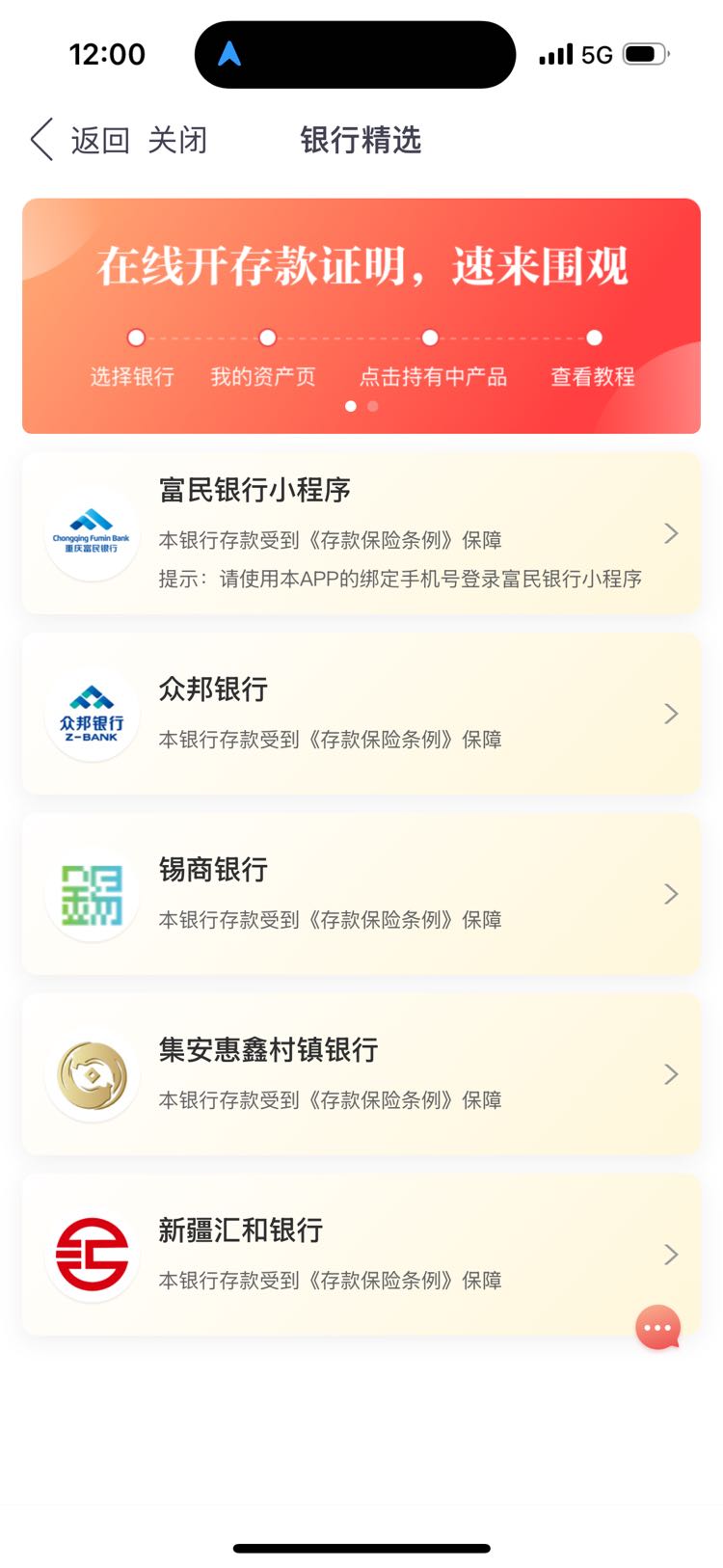Open 富民银行小程序 card

(361, 532)
